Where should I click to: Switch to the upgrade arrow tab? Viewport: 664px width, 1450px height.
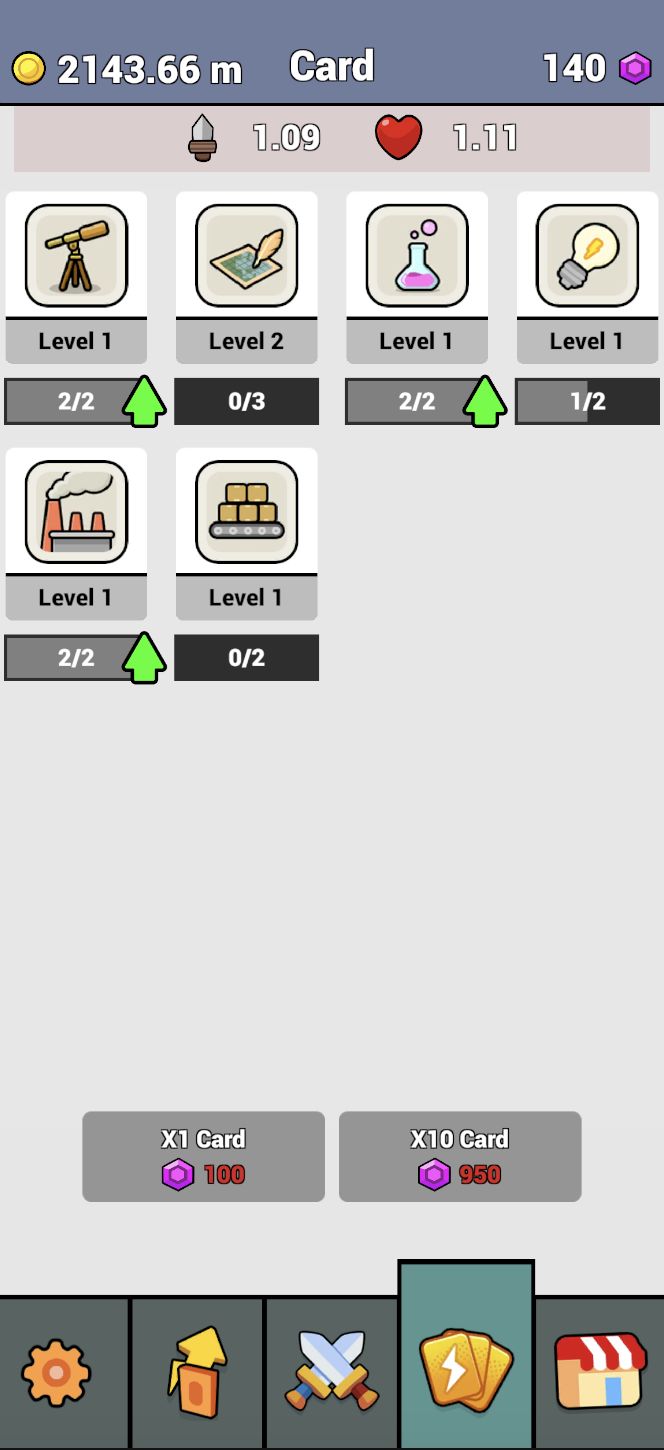tap(196, 1372)
